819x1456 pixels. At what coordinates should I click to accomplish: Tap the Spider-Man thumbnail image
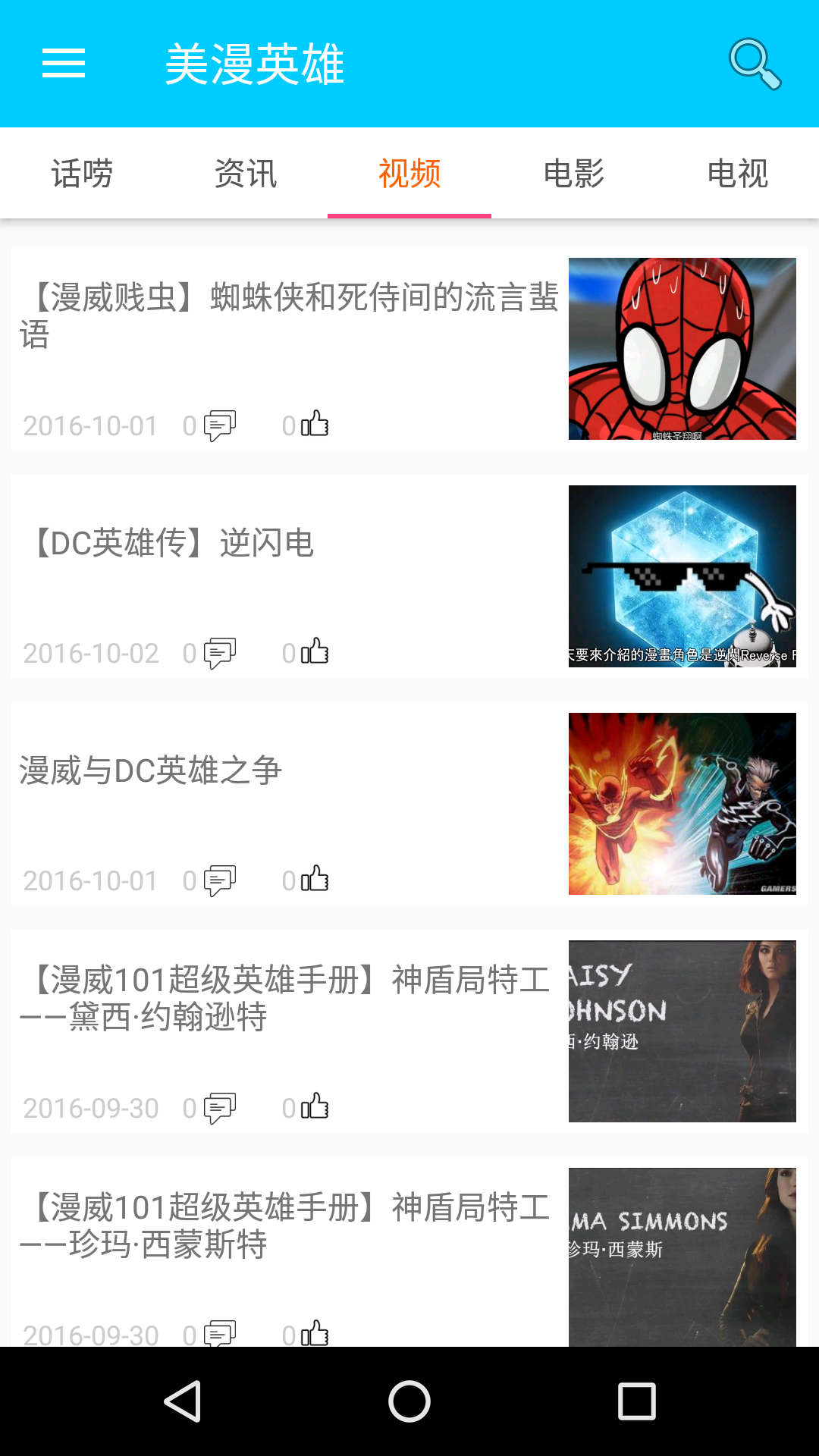[682, 349]
